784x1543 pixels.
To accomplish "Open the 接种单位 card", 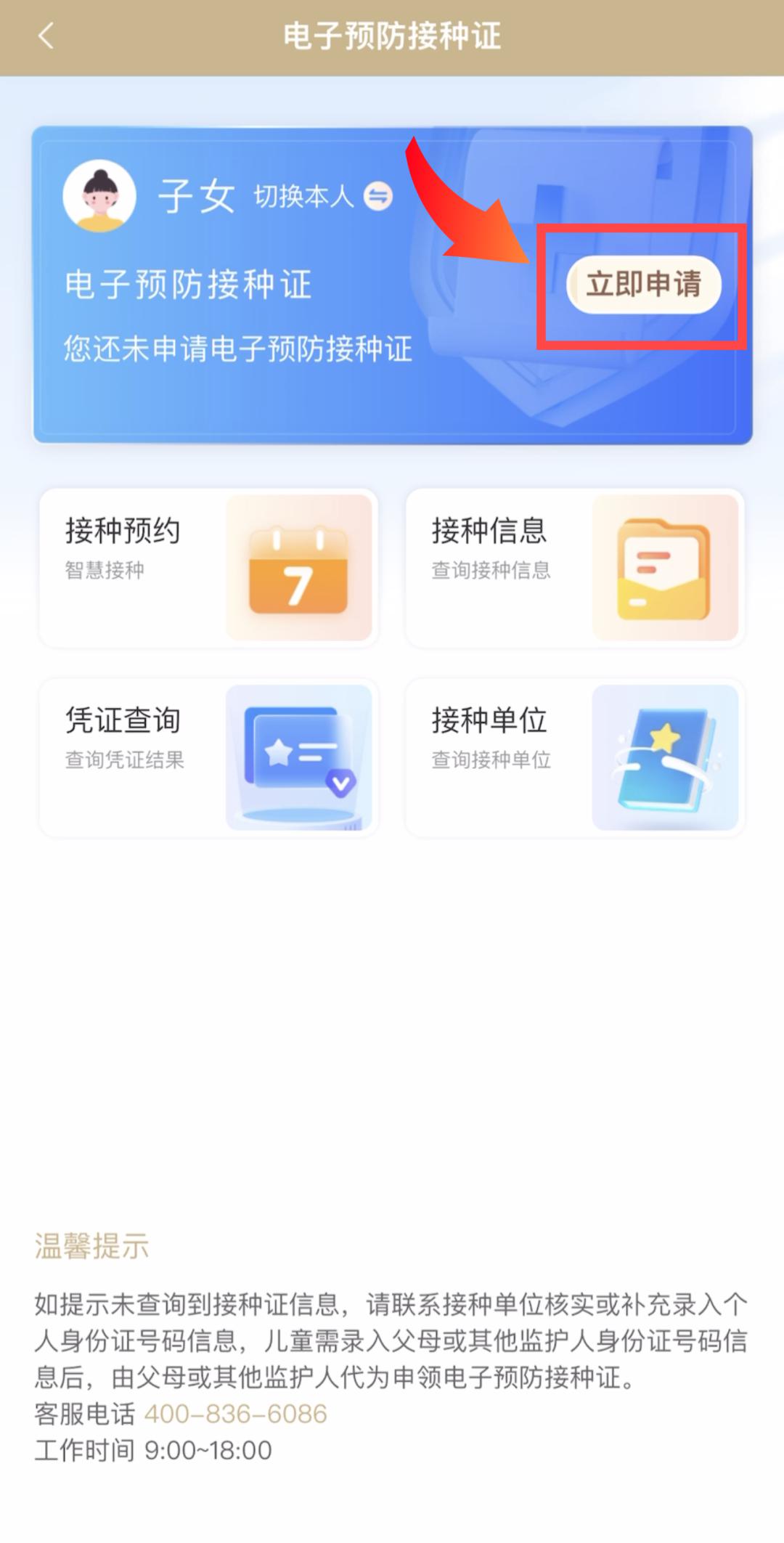I will point(575,757).
